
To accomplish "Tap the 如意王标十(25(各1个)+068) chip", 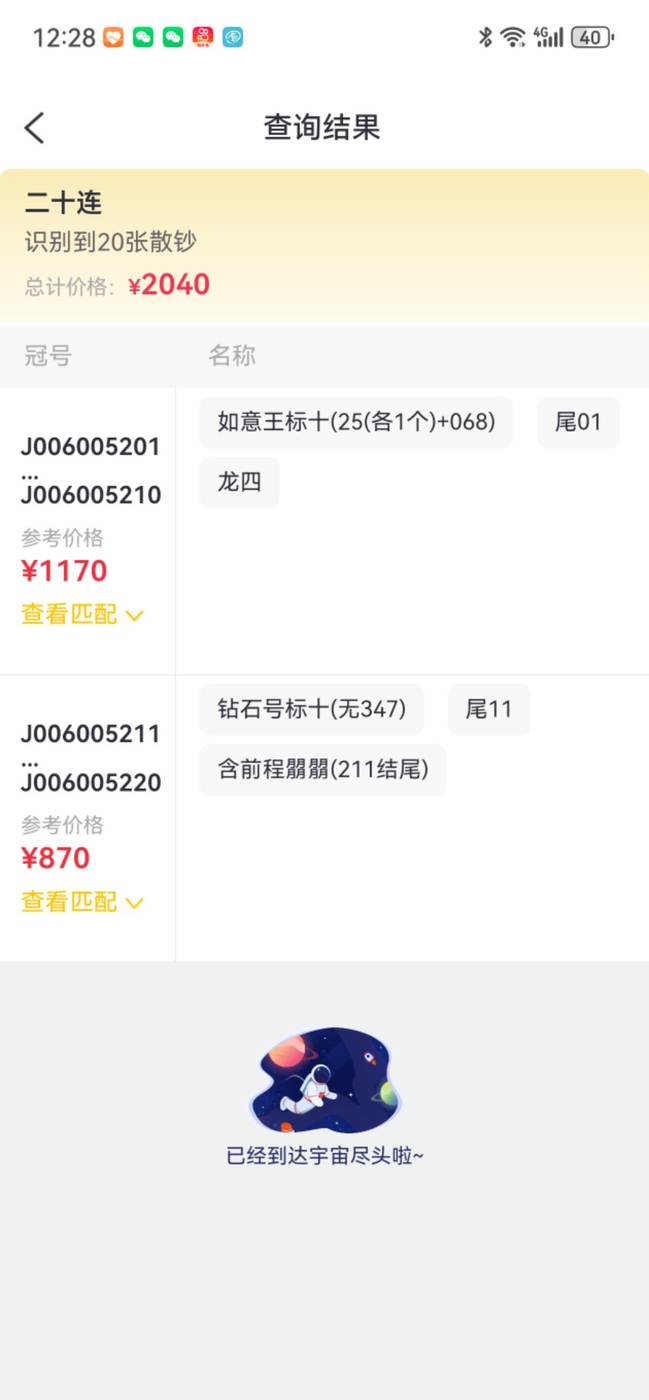I will click(x=356, y=422).
